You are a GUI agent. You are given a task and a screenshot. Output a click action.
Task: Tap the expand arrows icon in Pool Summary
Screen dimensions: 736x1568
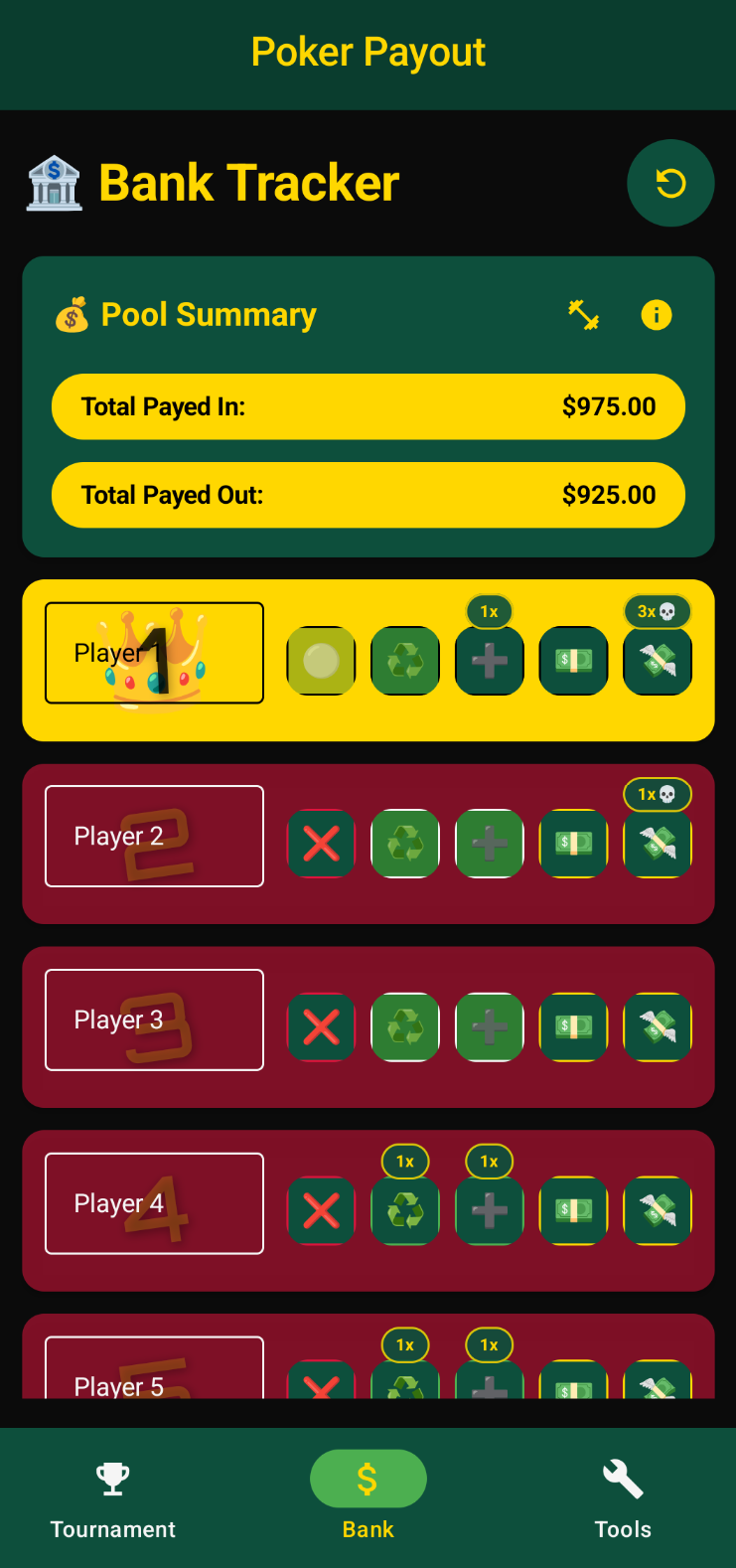pos(584,315)
